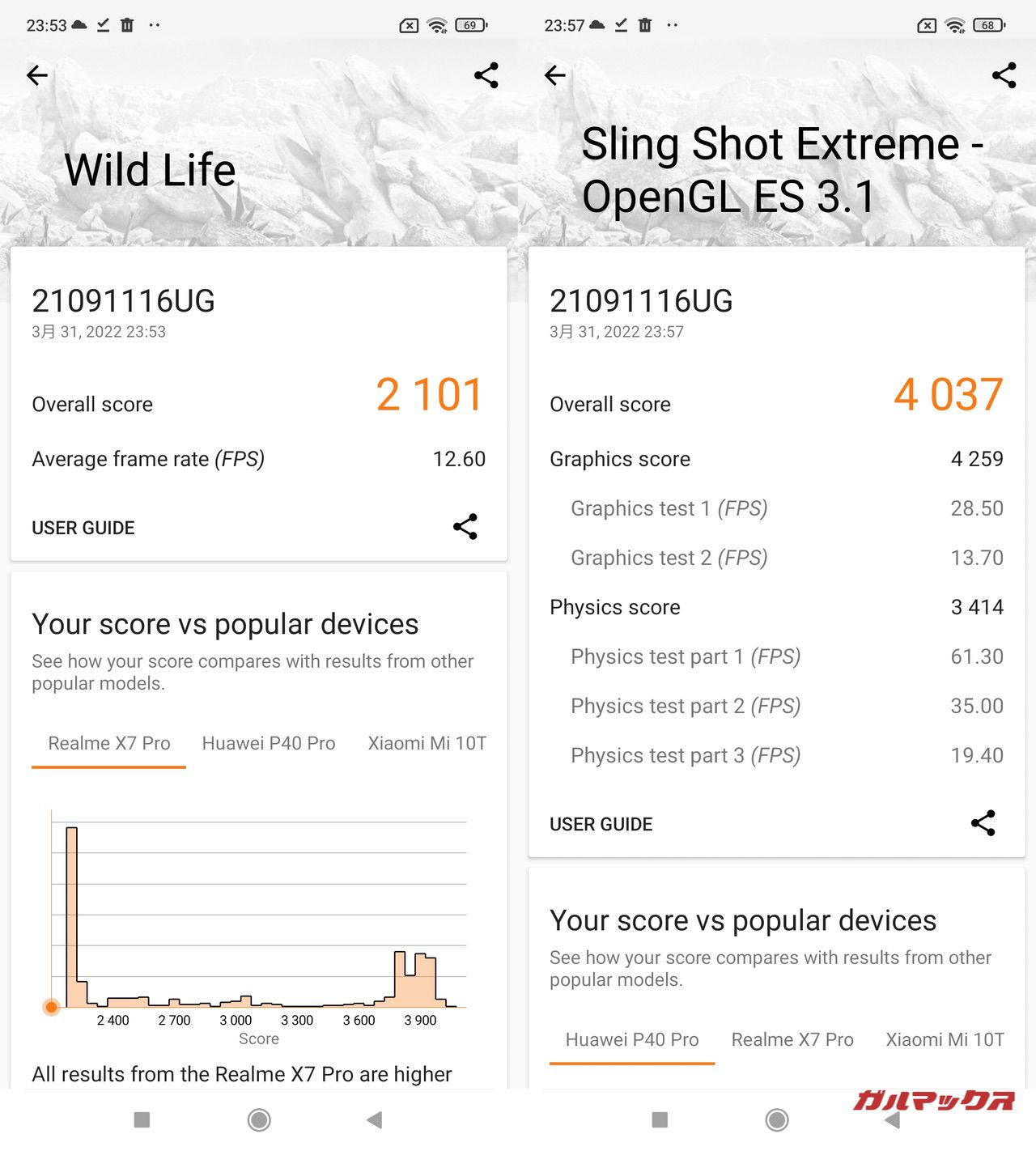Open USER GUIDE under the Sling Shot scores
The width and height of the screenshot is (1036, 1151).
pyautogui.click(x=601, y=823)
